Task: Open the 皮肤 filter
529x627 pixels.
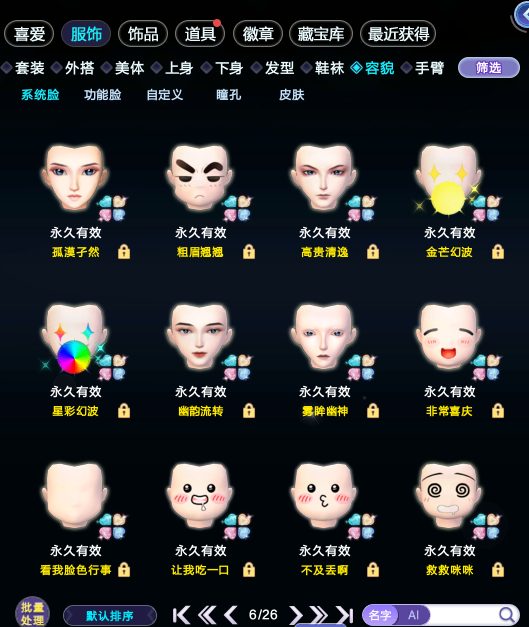Action: pos(291,95)
